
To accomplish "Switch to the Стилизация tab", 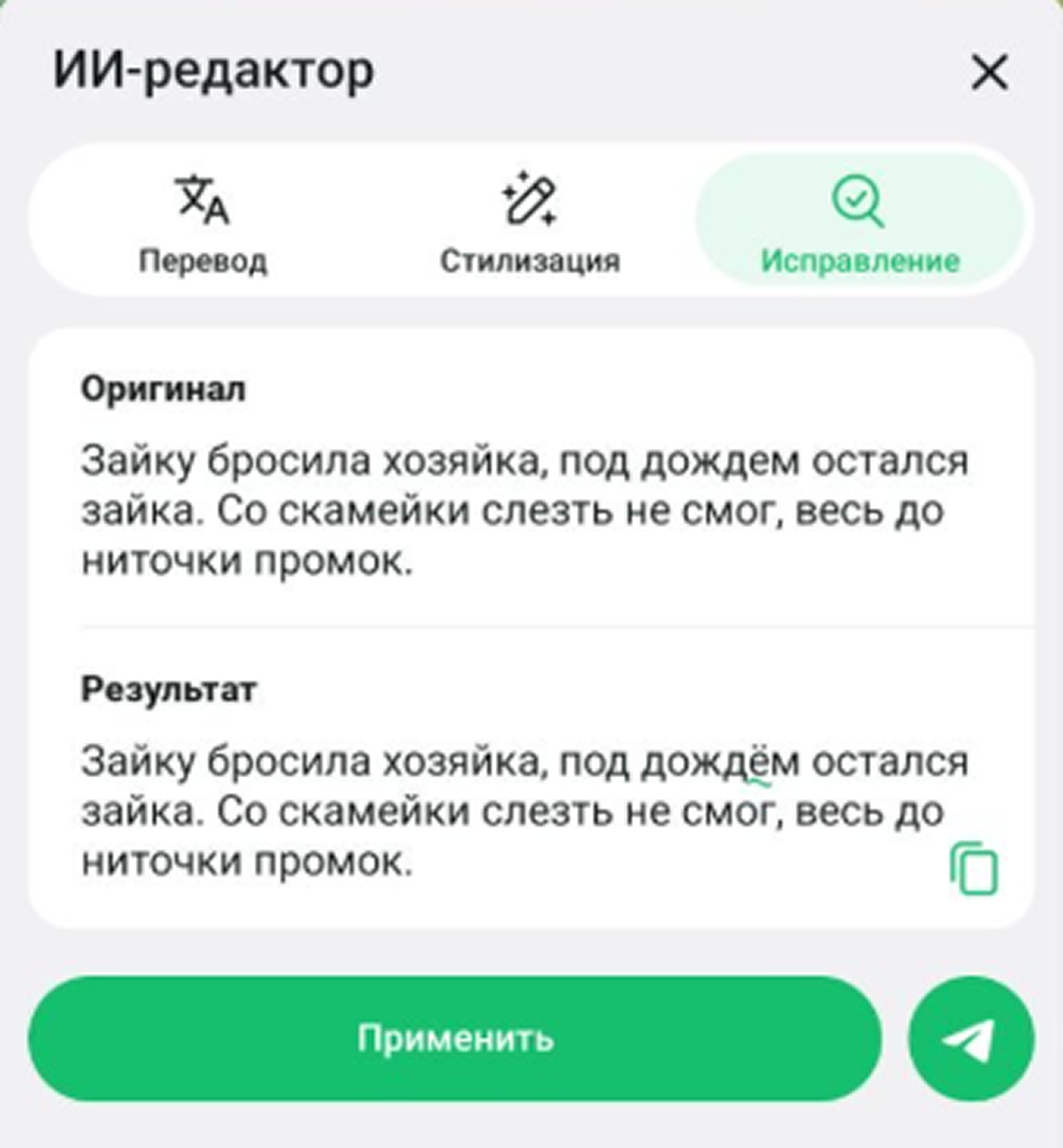I will coord(530,222).
